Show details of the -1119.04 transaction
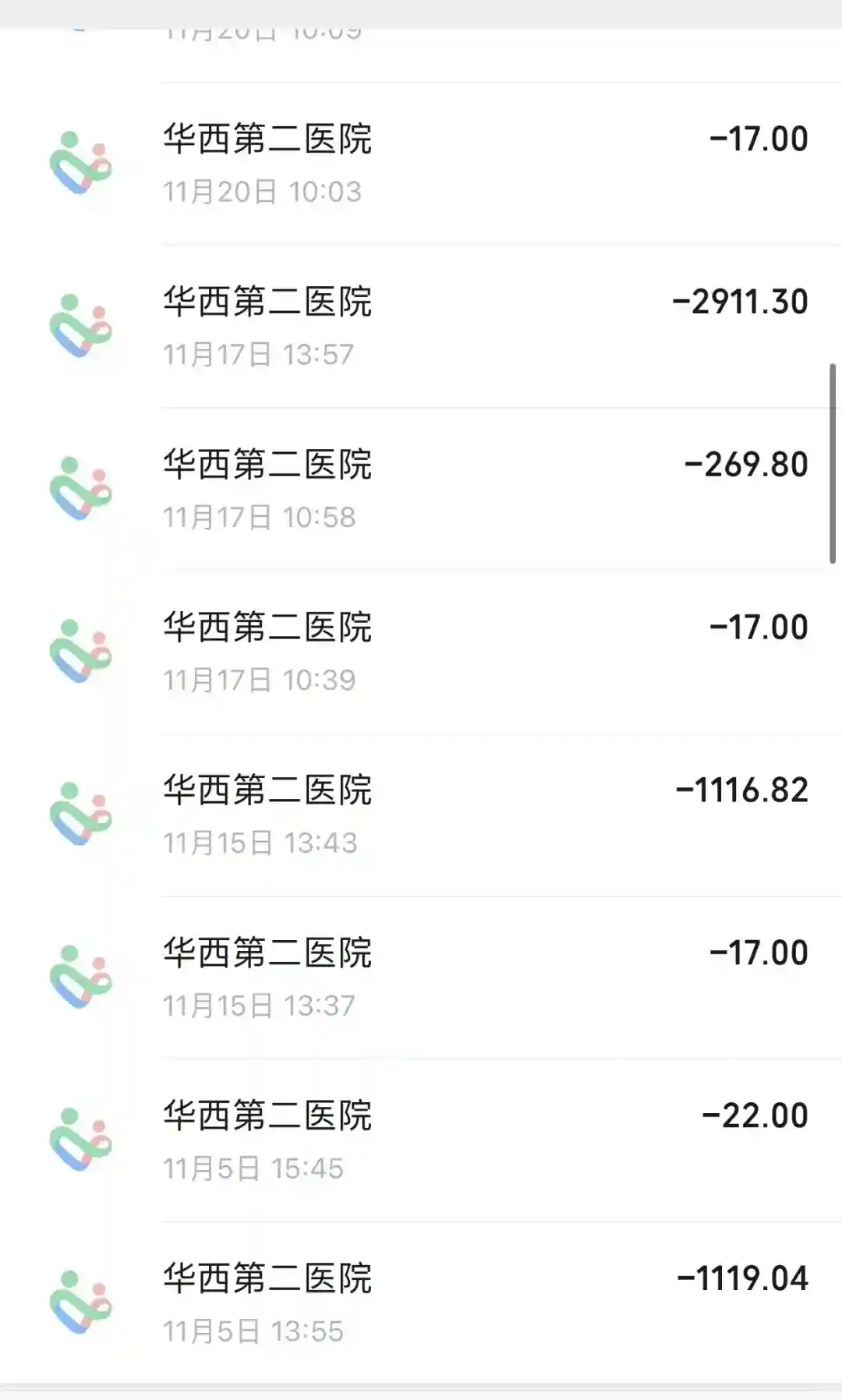Viewport: 842px width, 1400px height. coord(421,1303)
